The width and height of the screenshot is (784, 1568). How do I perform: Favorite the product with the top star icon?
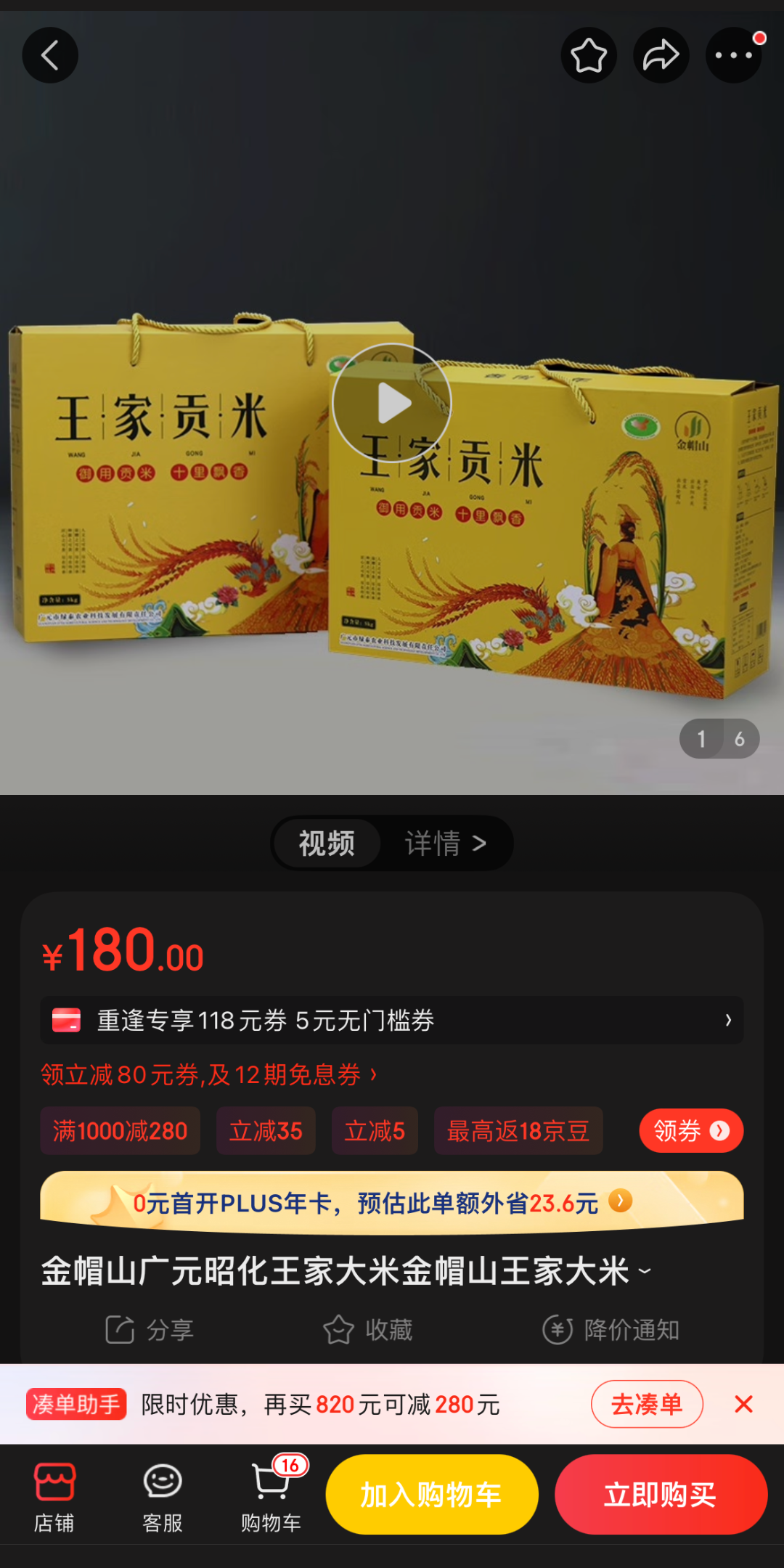pos(589,56)
